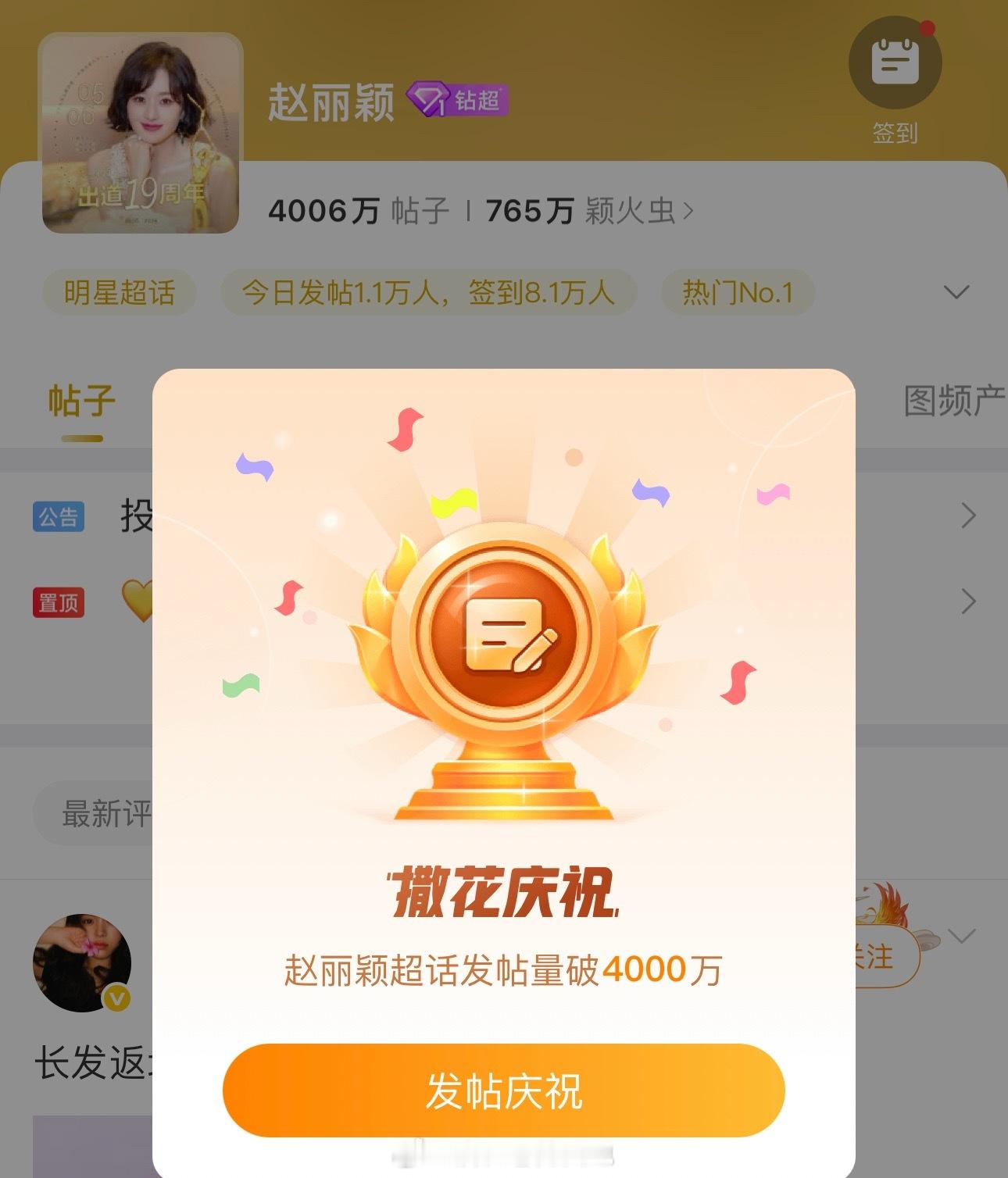The width and height of the screenshot is (1008, 1178).
Task: Switch to the 图频产 tab
Action: (953, 402)
